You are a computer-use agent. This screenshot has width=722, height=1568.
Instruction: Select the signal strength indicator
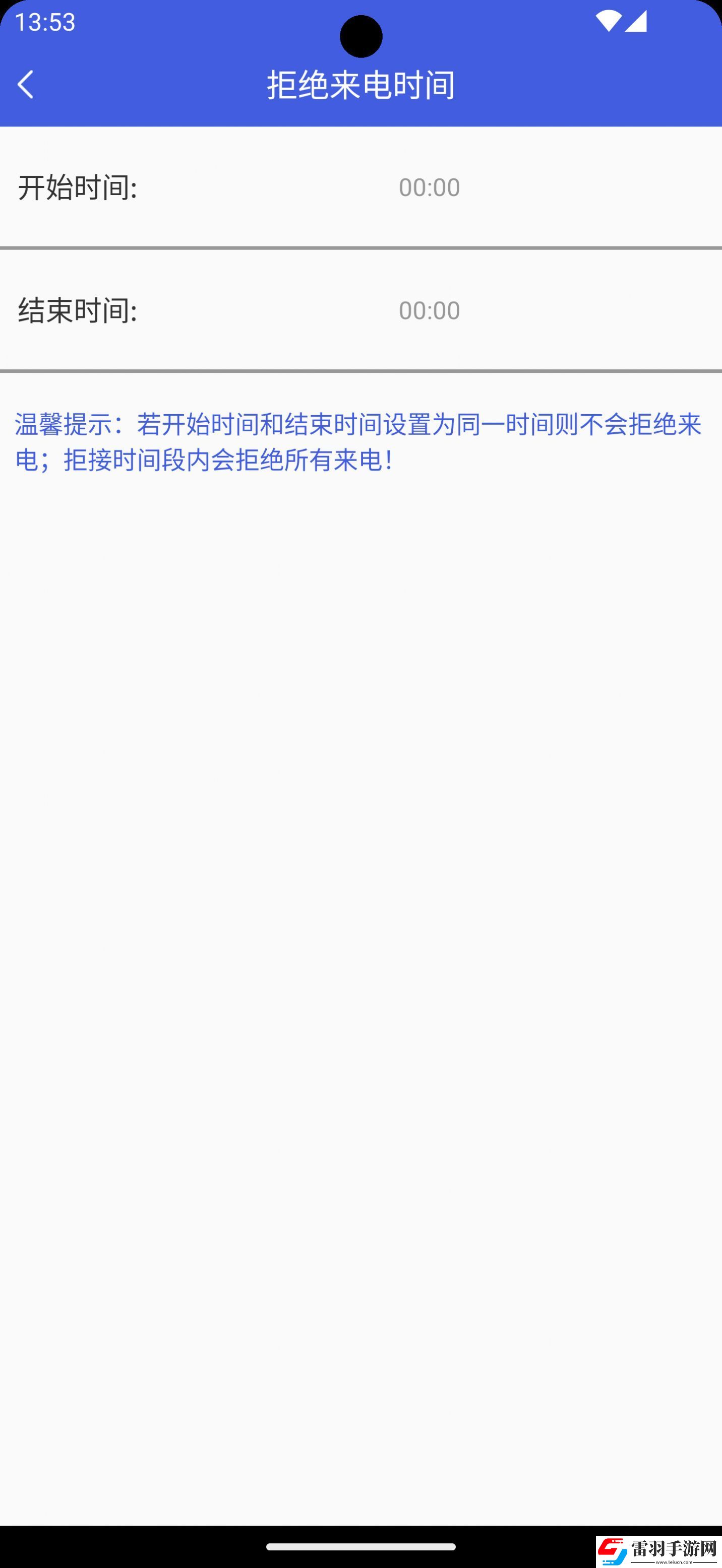pyautogui.click(x=637, y=20)
